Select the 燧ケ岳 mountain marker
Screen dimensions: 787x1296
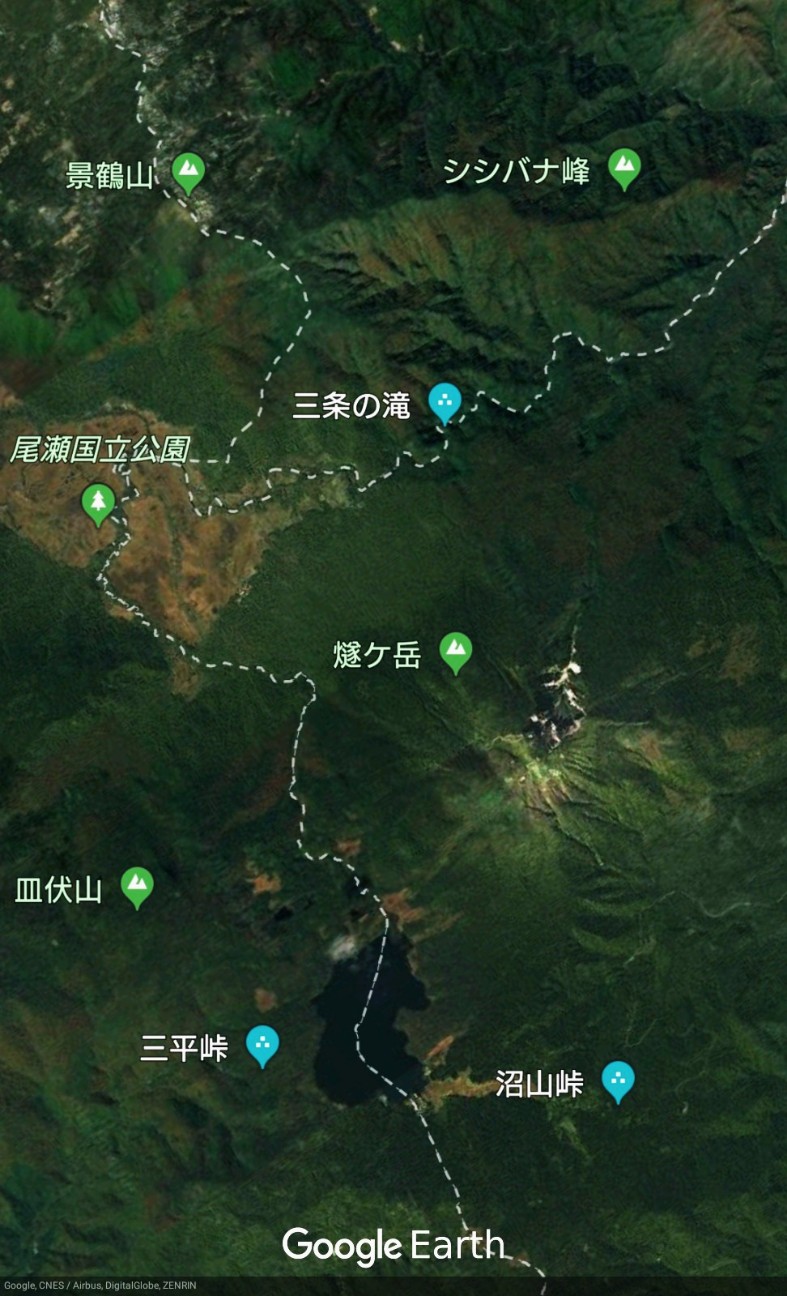pyautogui.click(x=456, y=652)
